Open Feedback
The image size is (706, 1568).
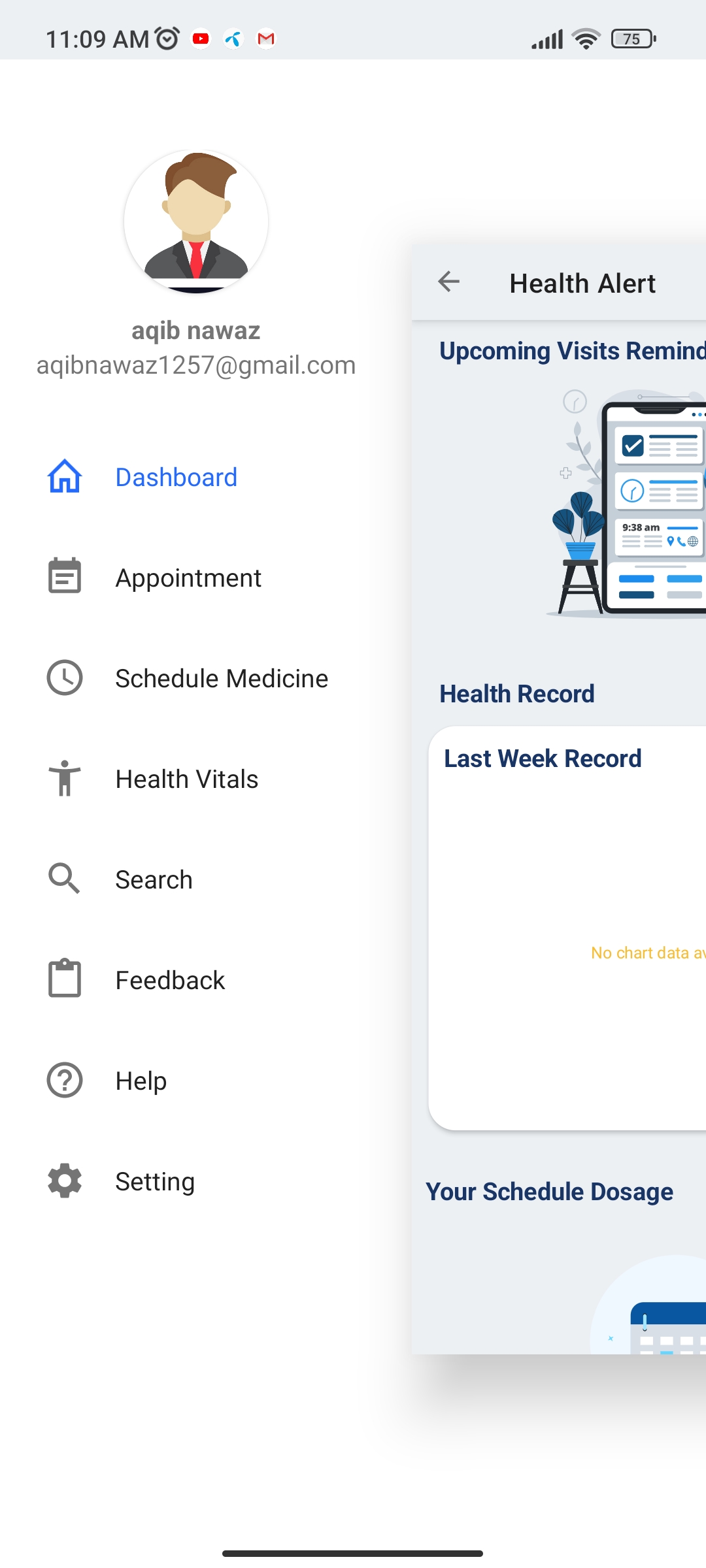[x=196, y=981]
